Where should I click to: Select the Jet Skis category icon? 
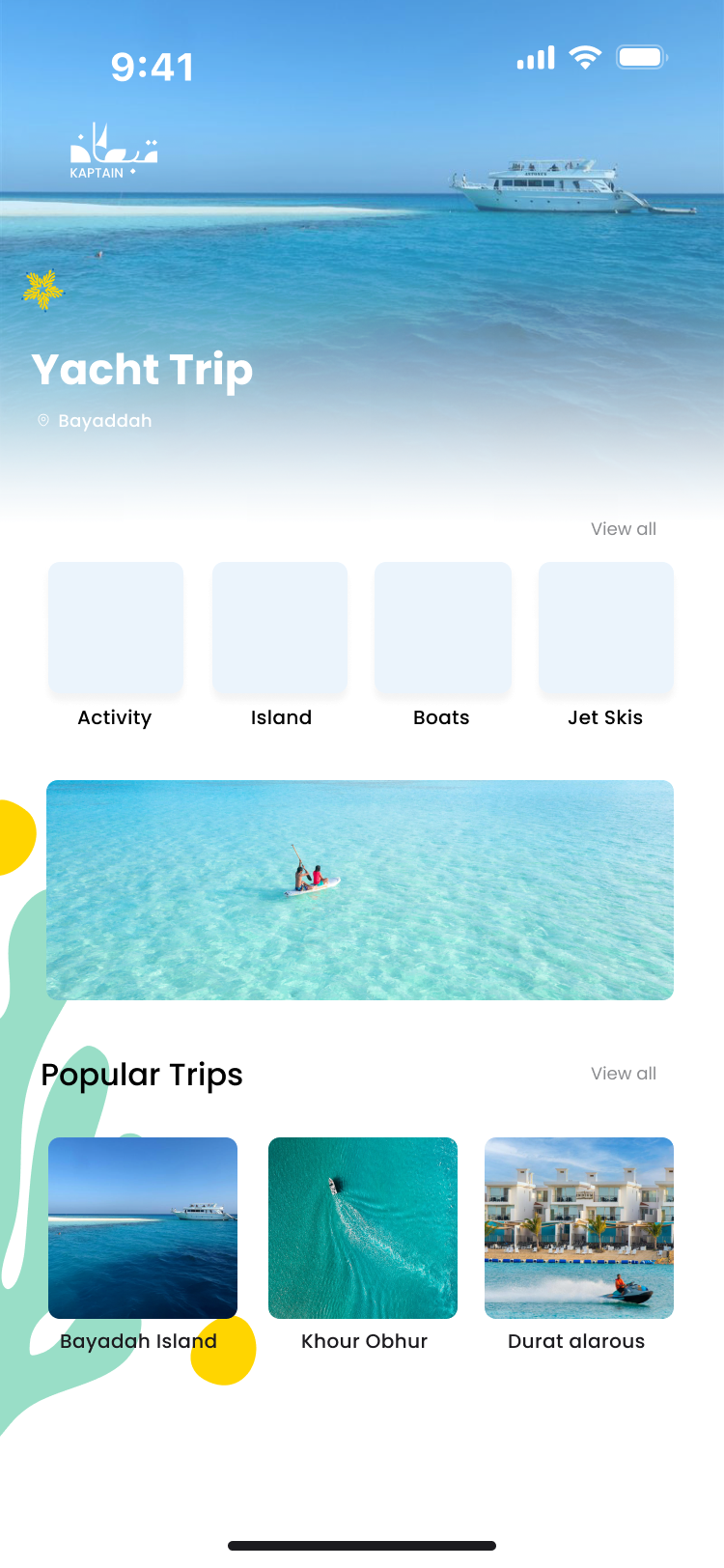point(605,627)
